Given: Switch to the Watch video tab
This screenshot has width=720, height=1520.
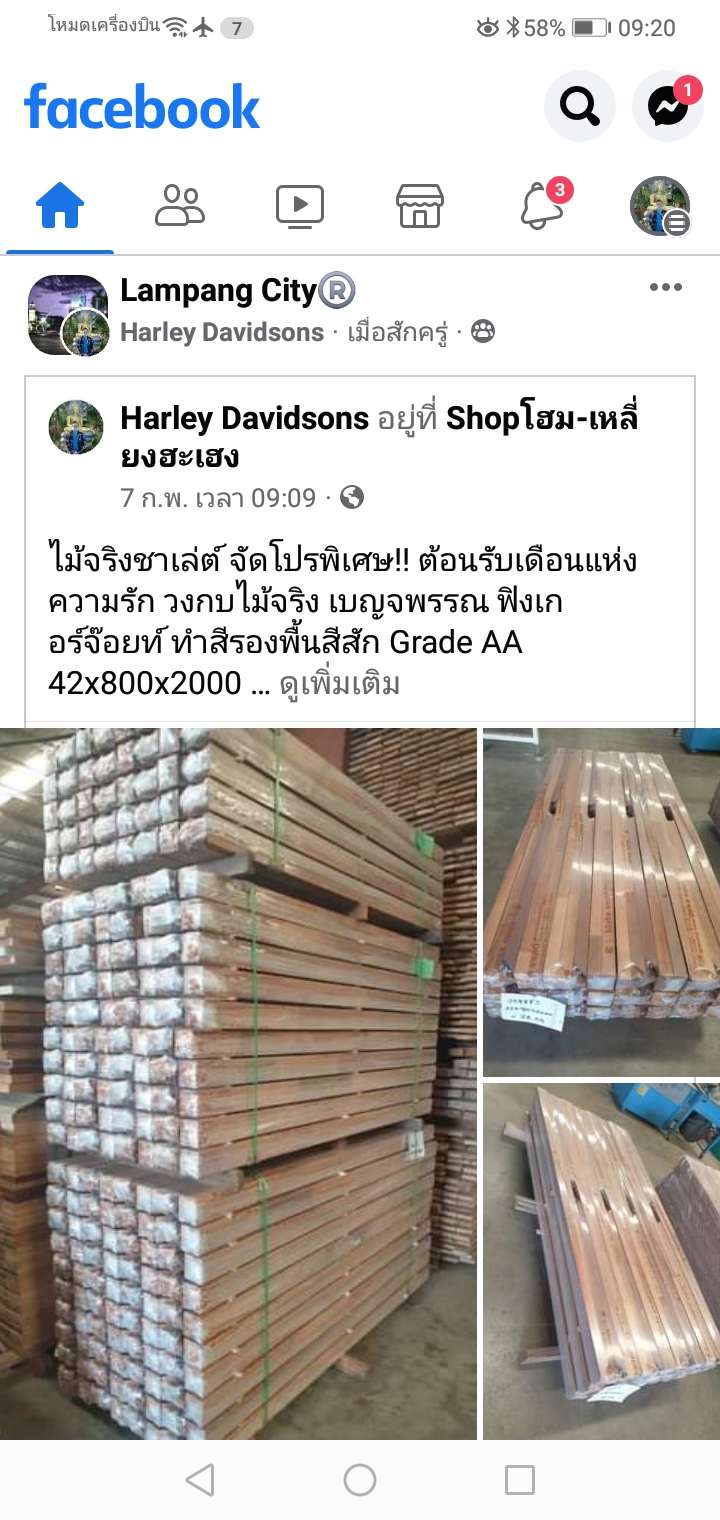Looking at the screenshot, I should pyautogui.click(x=300, y=207).
